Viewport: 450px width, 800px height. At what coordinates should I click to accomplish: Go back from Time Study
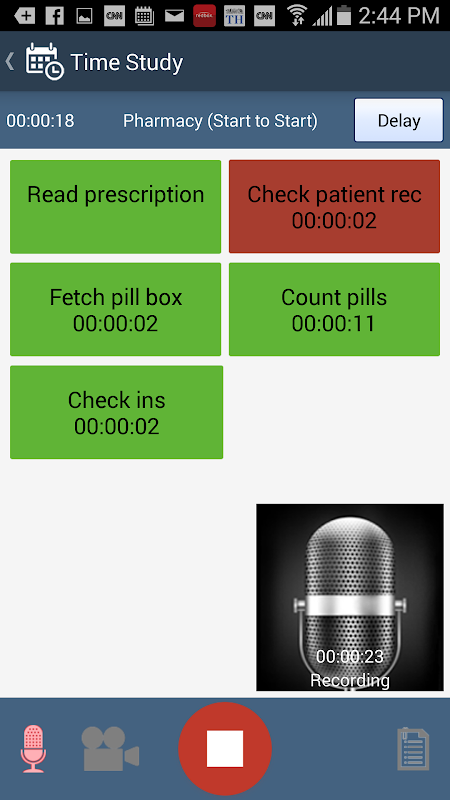(x=9, y=62)
